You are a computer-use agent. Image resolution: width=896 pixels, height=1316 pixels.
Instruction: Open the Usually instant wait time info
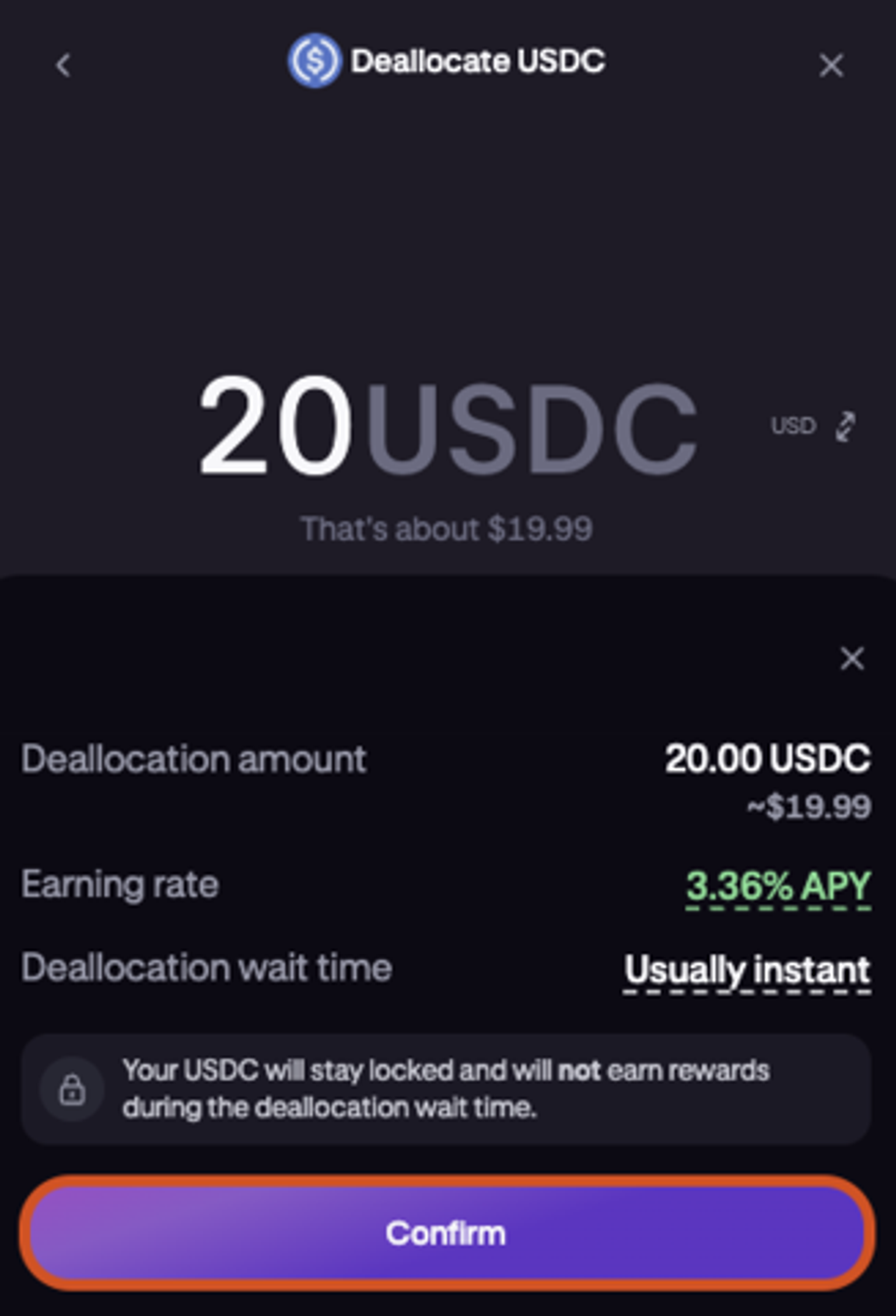tap(747, 970)
